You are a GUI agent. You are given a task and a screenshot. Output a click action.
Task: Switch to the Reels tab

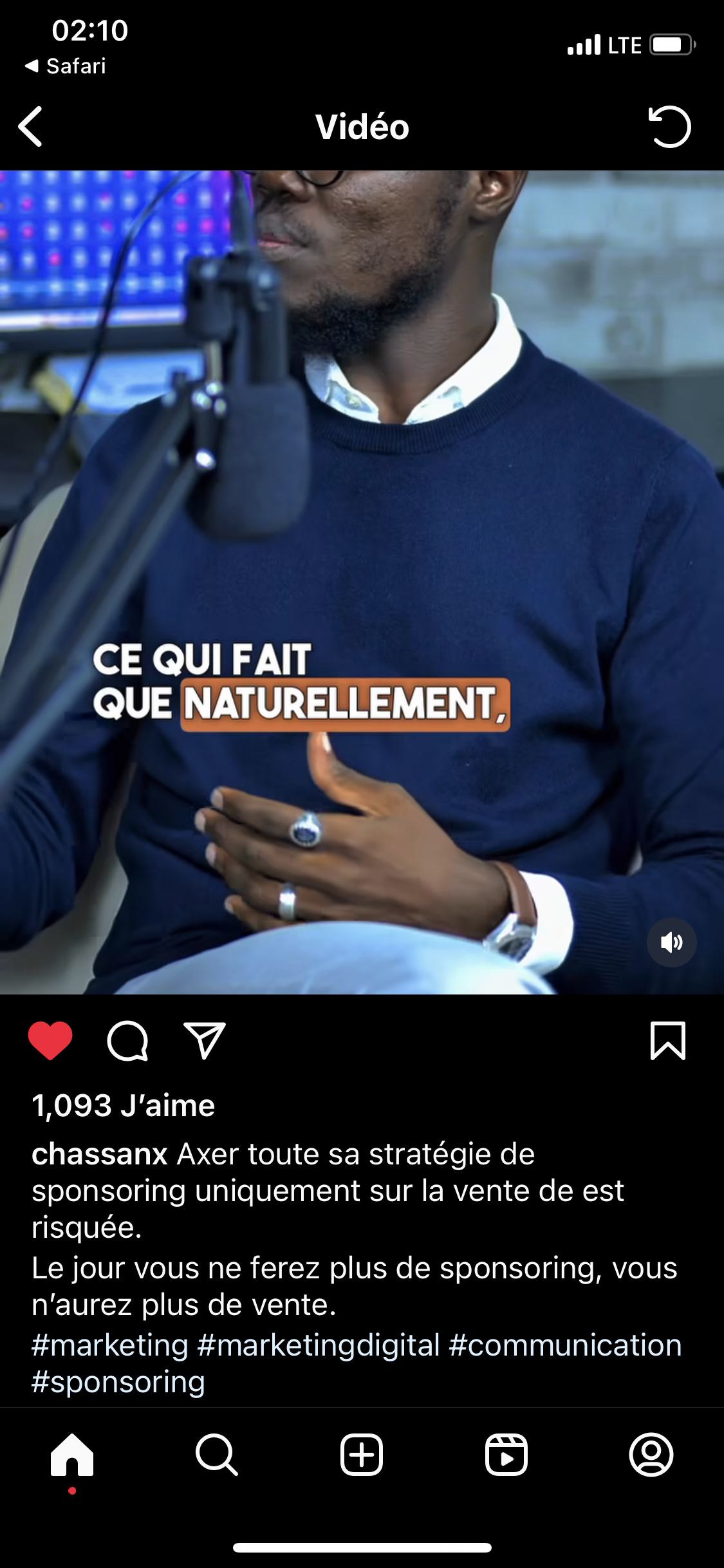tap(506, 1455)
